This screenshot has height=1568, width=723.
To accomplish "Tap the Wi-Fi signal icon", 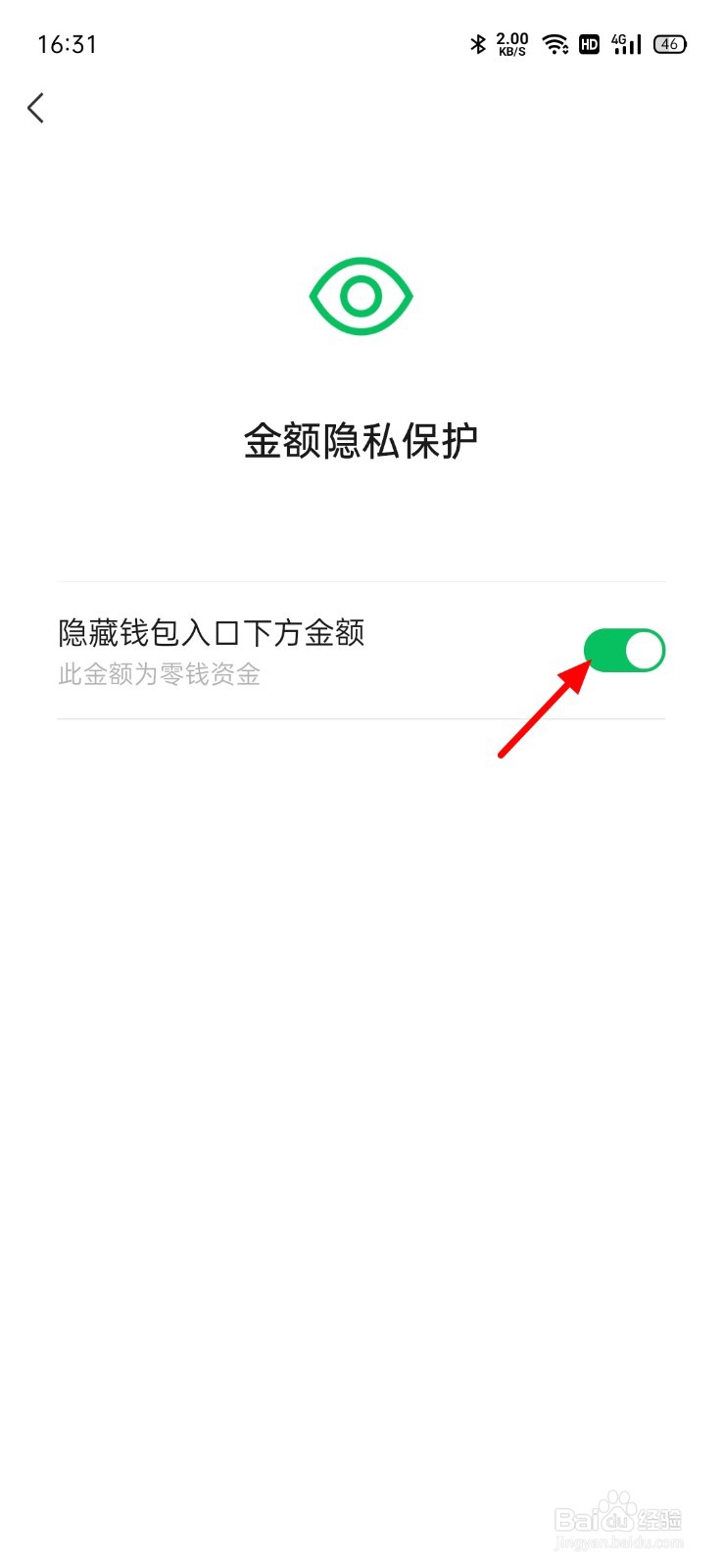I will pos(554,44).
